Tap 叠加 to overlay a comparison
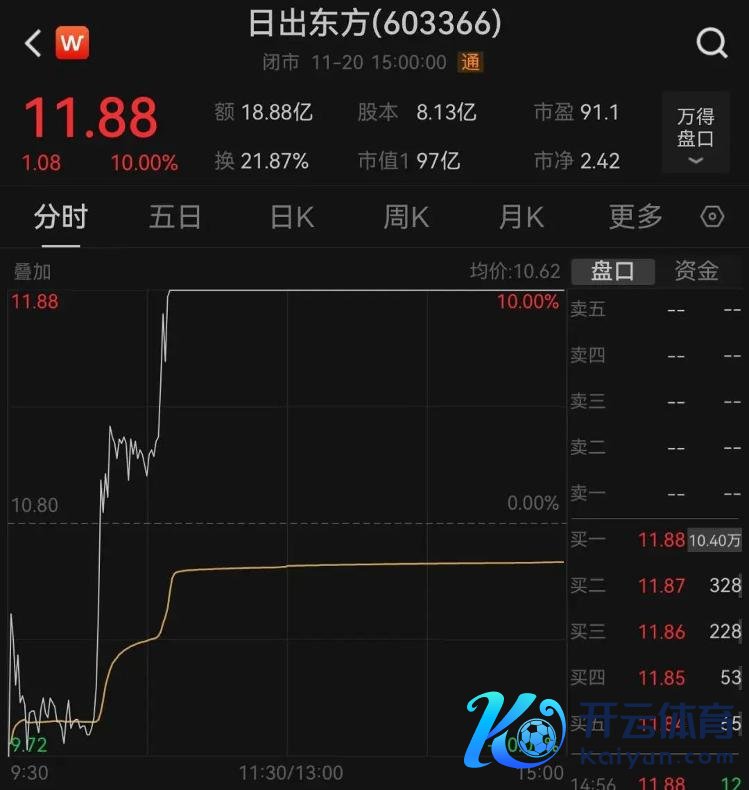749x790 pixels. [32, 271]
